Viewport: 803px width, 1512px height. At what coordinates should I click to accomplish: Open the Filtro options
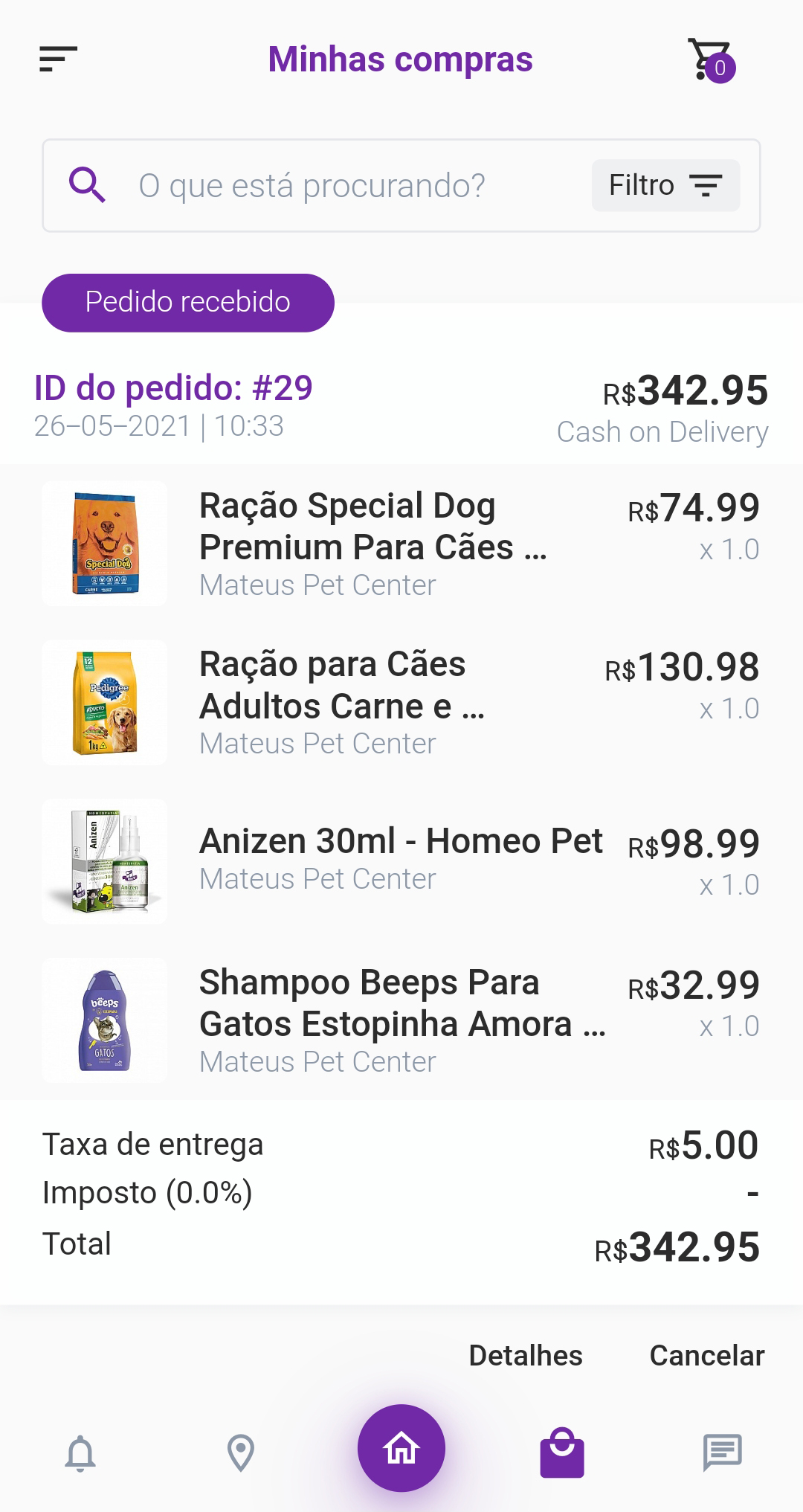coord(665,185)
